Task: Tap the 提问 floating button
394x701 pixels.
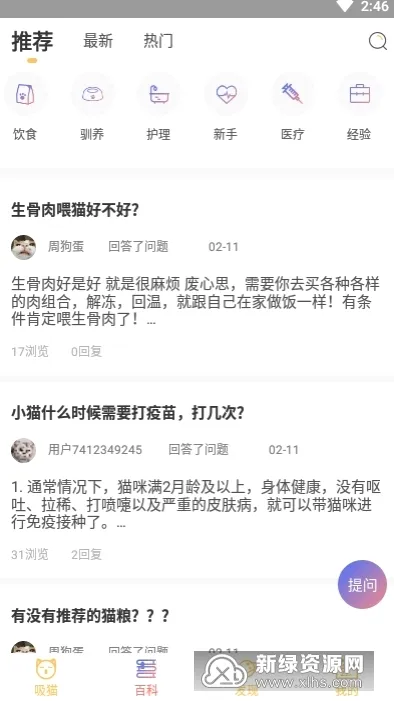Action: pyautogui.click(x=362, y=584)
